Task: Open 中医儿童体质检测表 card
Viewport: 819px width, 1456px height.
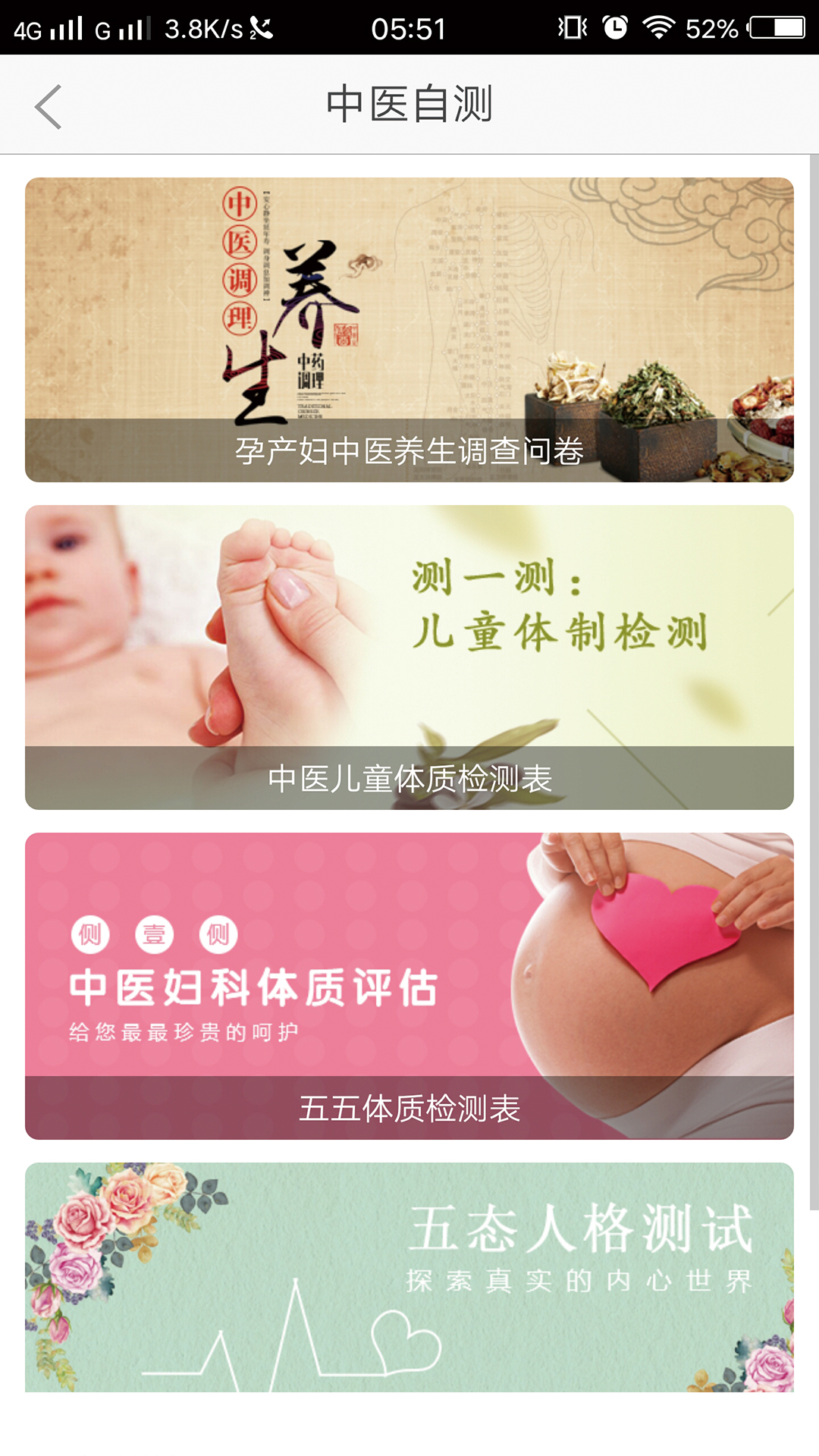Action: pyautogui.click(x=409, y=657)
